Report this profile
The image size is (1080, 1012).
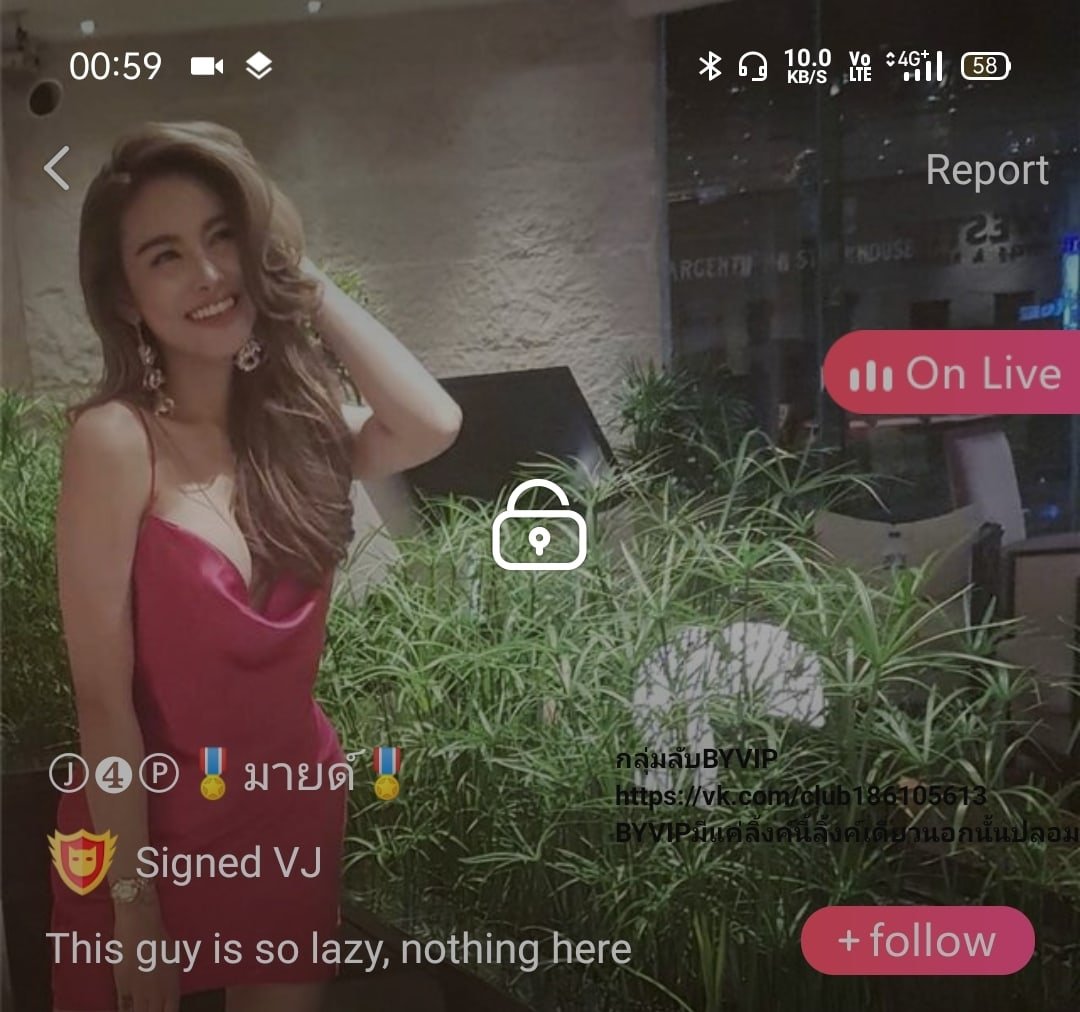[986, 170]
